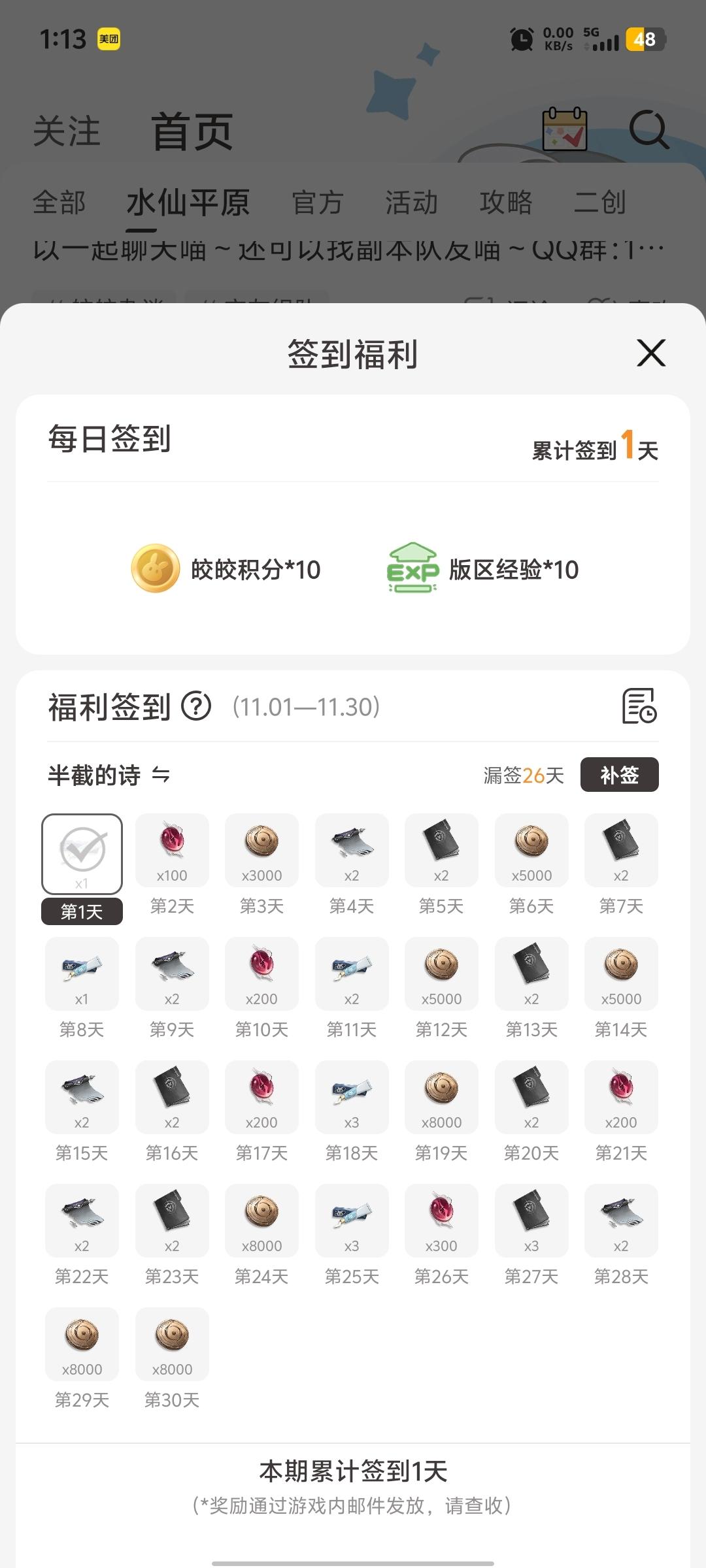
Task: Select the 第21天 x200 reward
Action: [621, 1098]
